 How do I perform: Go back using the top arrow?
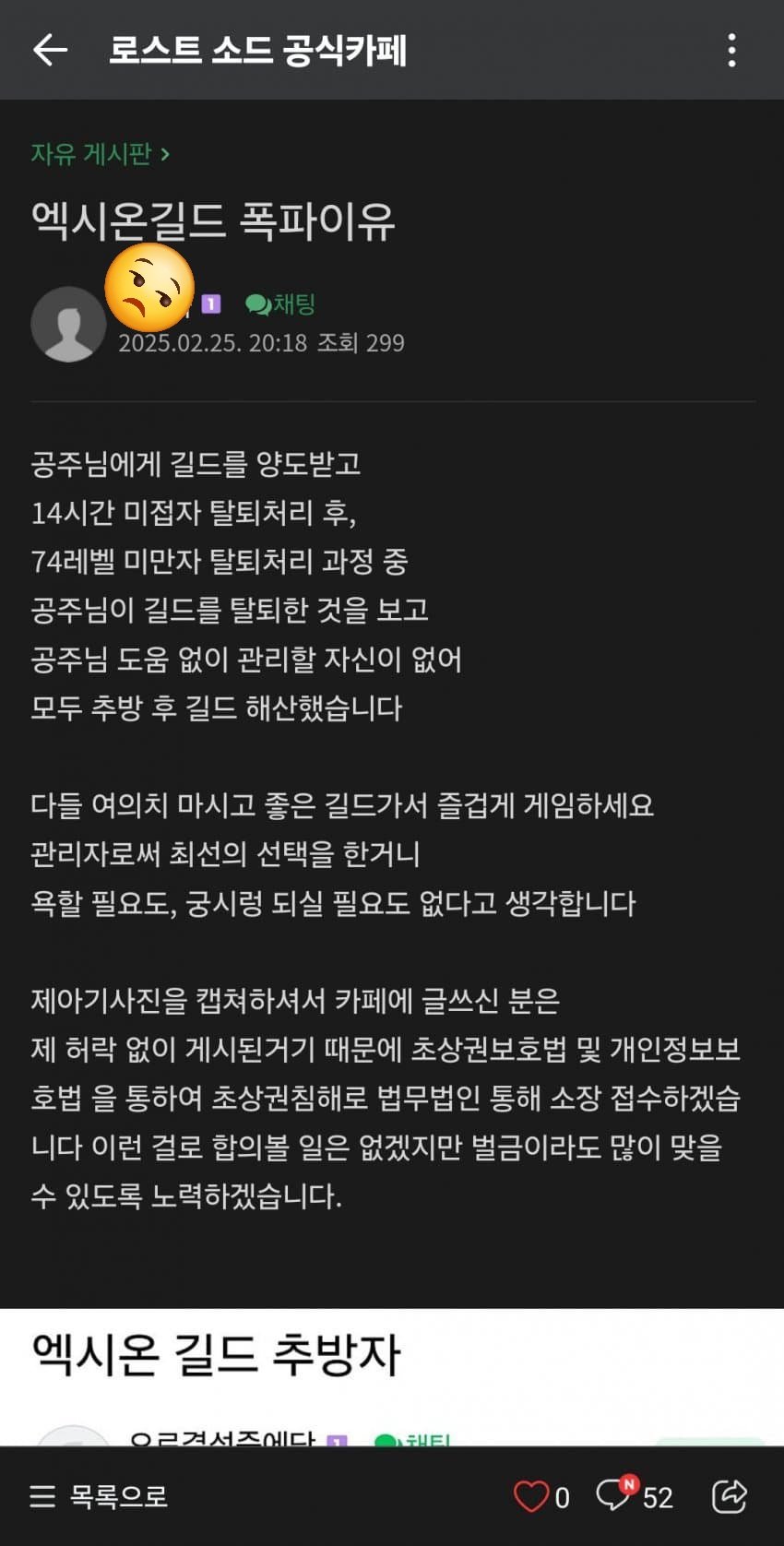pos(50,50)
